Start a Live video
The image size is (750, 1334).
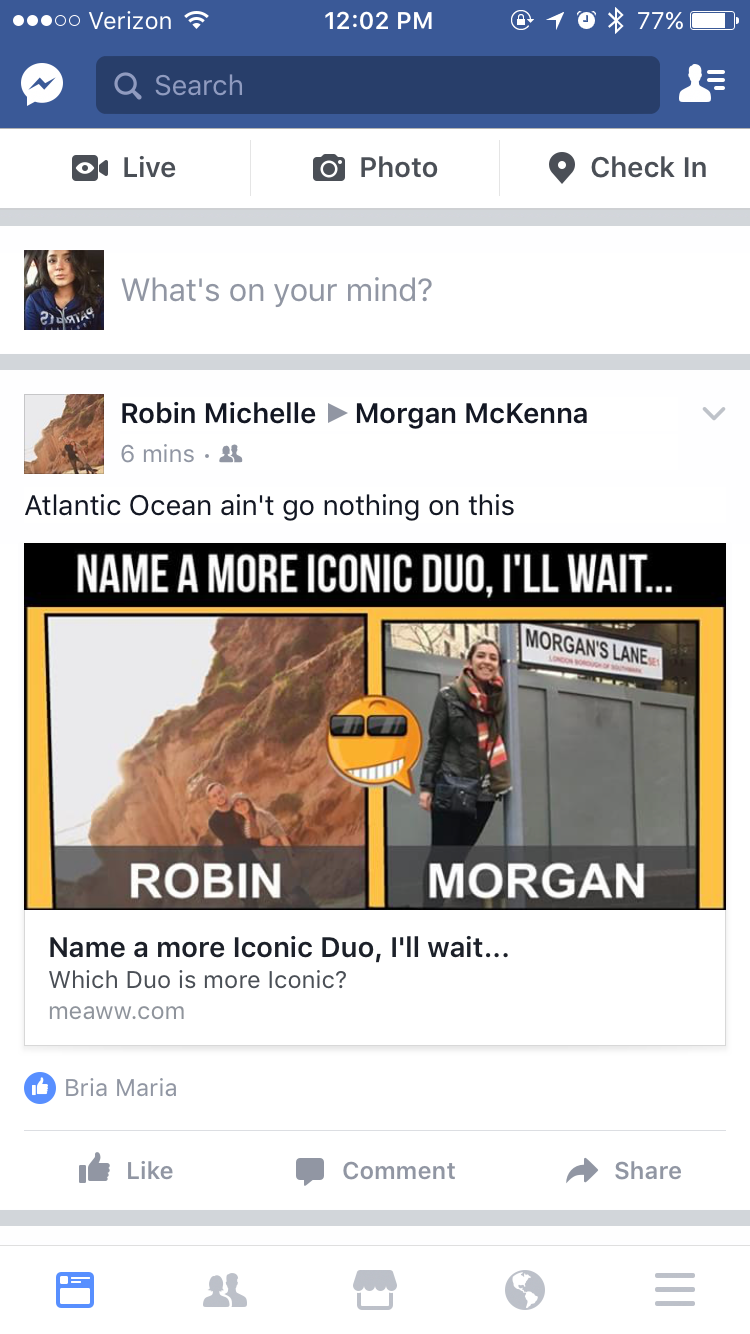click(x=125, y=168)
